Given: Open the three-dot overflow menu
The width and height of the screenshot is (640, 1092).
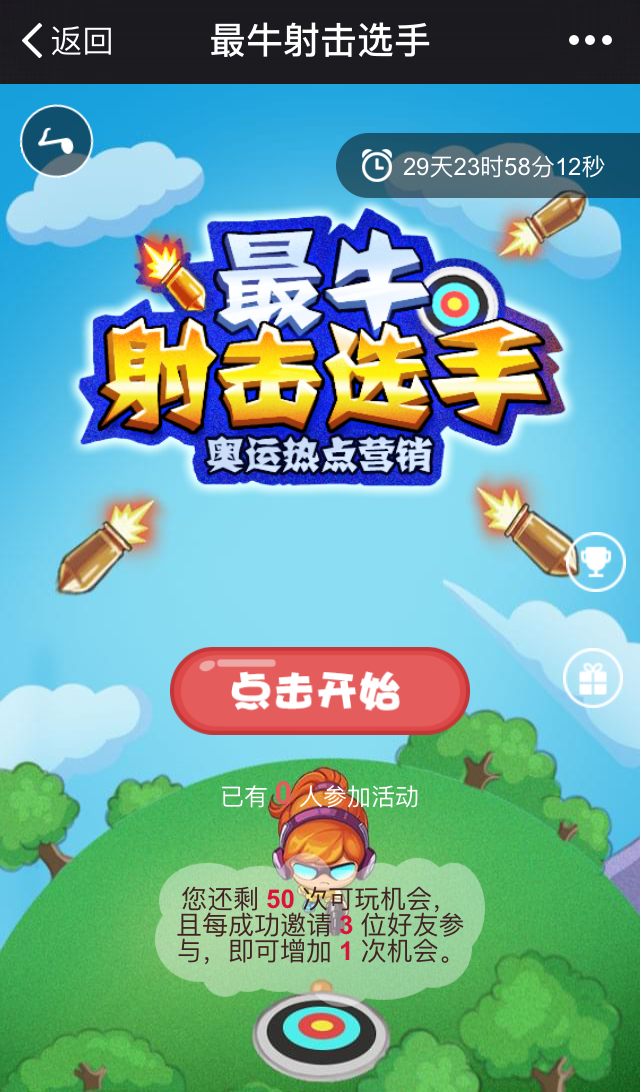Looking at the screenshot, I should [590, 41].
